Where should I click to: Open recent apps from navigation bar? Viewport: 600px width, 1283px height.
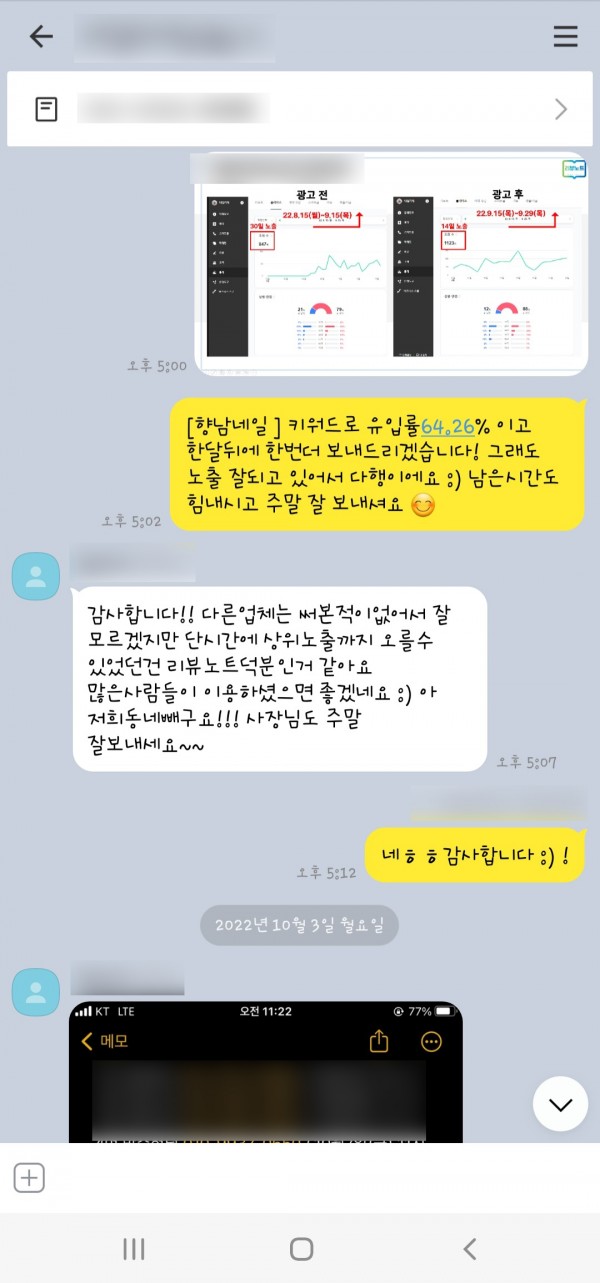[133, 1248]
